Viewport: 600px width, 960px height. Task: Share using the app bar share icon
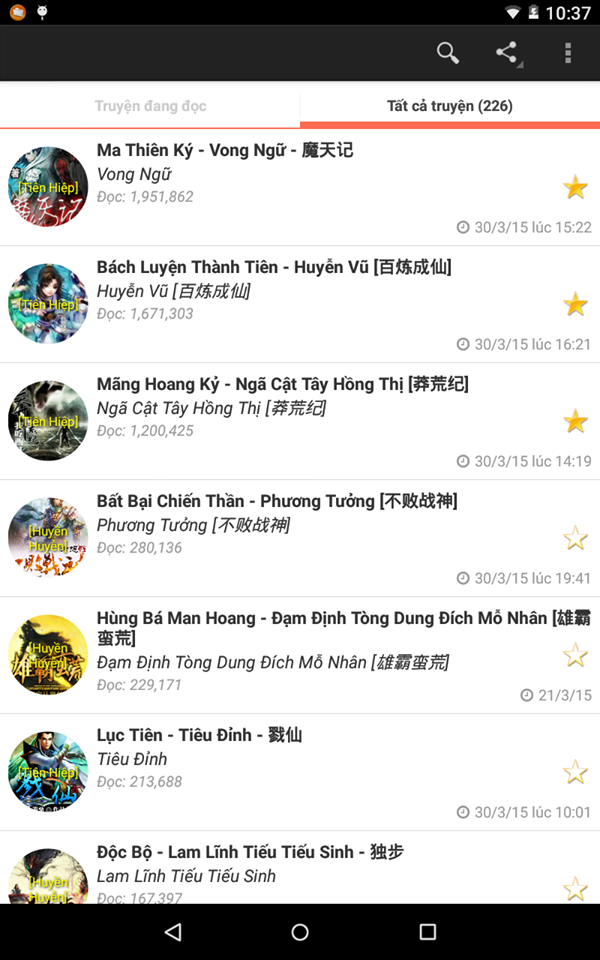507,53
